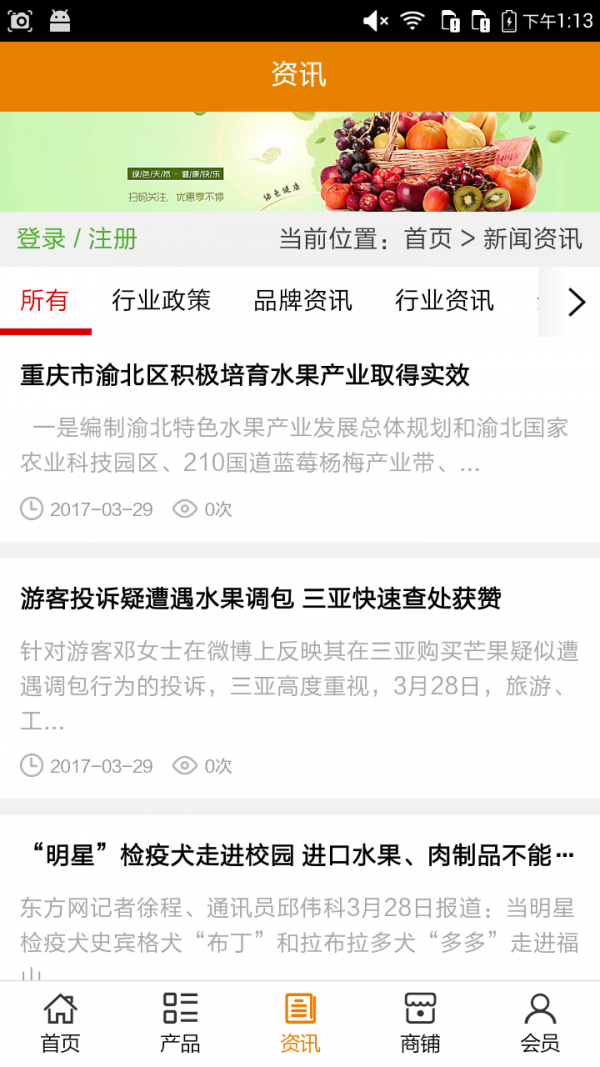This screenshot has width=600, height=1067.
Task: Switch to the 行业政策 tab
Action: [161, 300]
